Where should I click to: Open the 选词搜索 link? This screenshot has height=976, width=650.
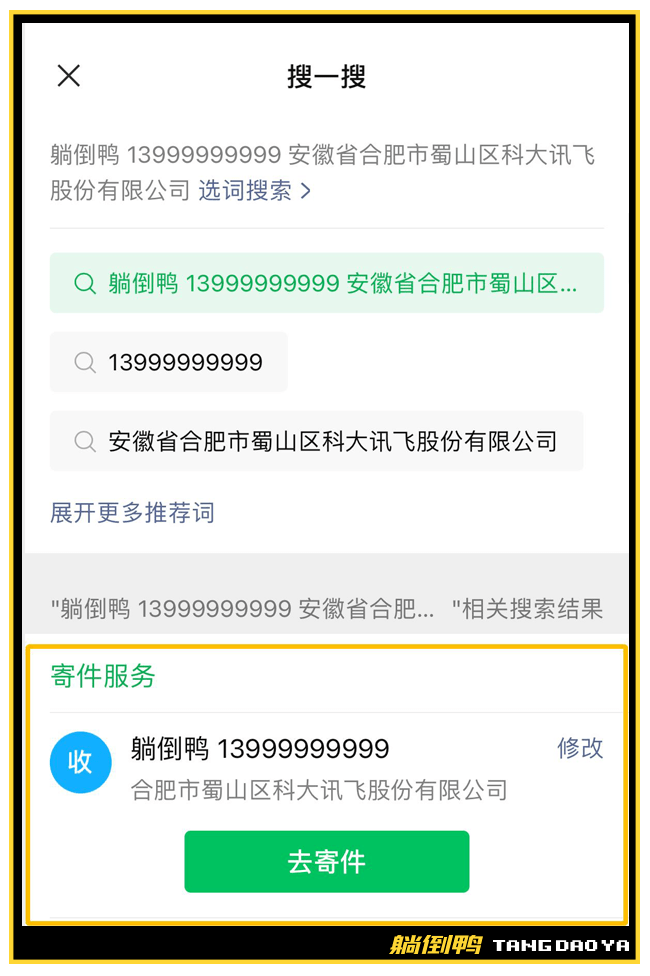(254, 190)
